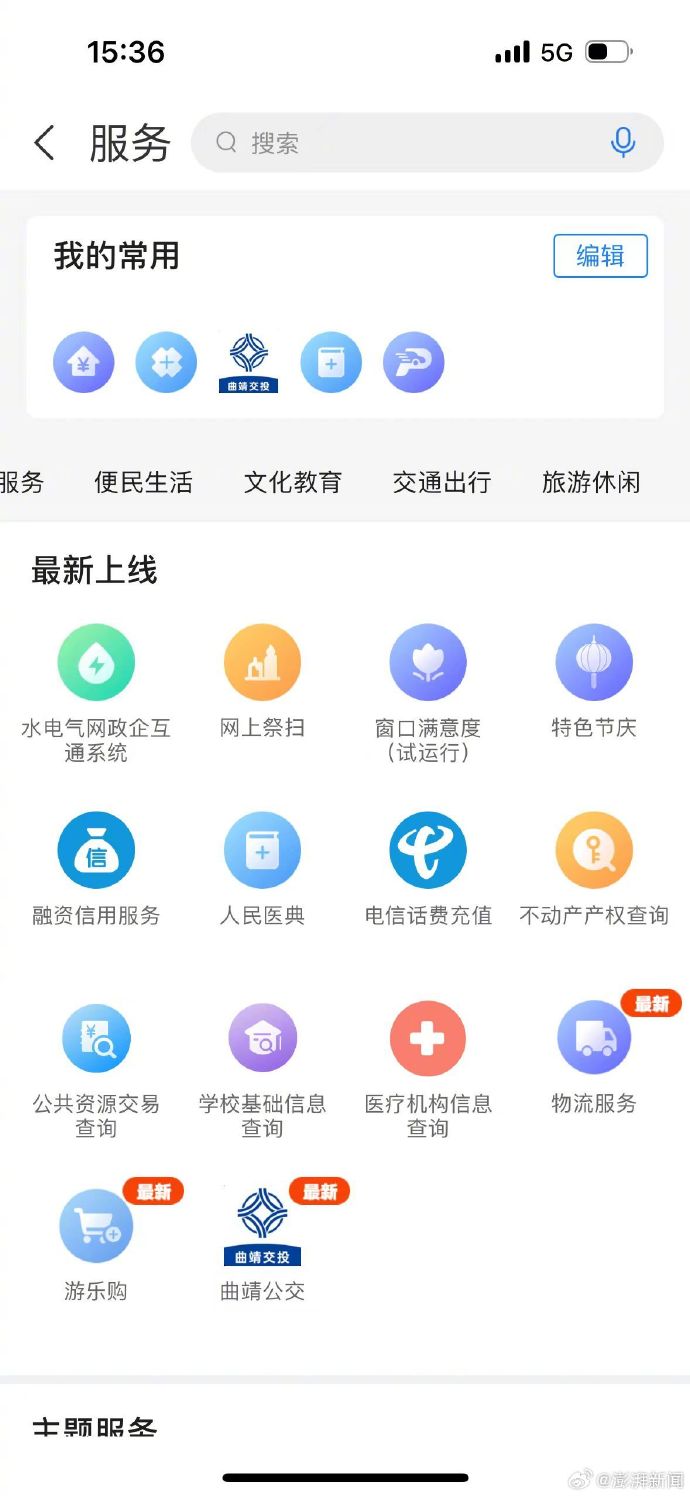690x1496 pixels.
Task: Open 曲靖公交 under 最新上线
Action: 262,1227
